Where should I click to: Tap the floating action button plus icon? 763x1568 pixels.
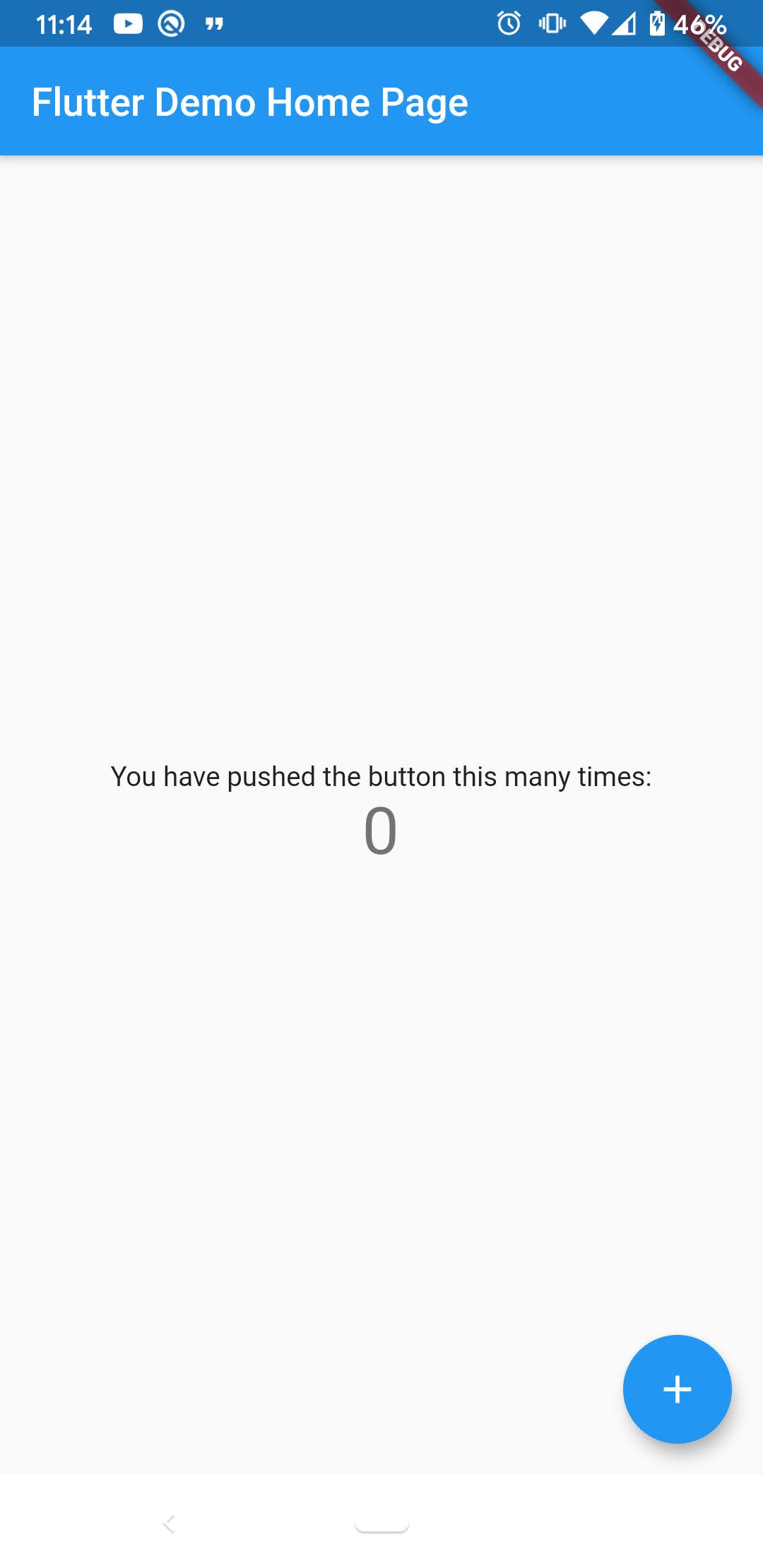pyautogui.click(x=676, y=1389)
